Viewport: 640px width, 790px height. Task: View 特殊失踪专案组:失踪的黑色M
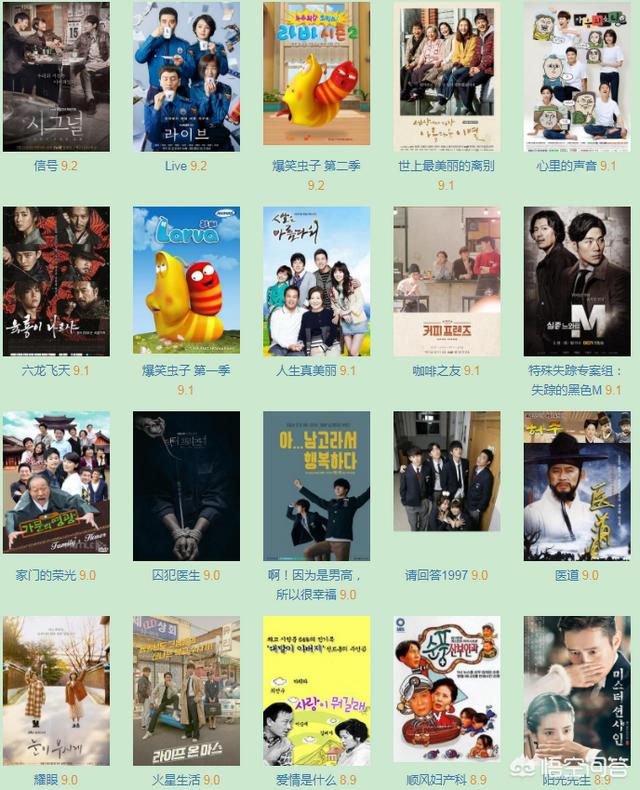coord(576,281)
